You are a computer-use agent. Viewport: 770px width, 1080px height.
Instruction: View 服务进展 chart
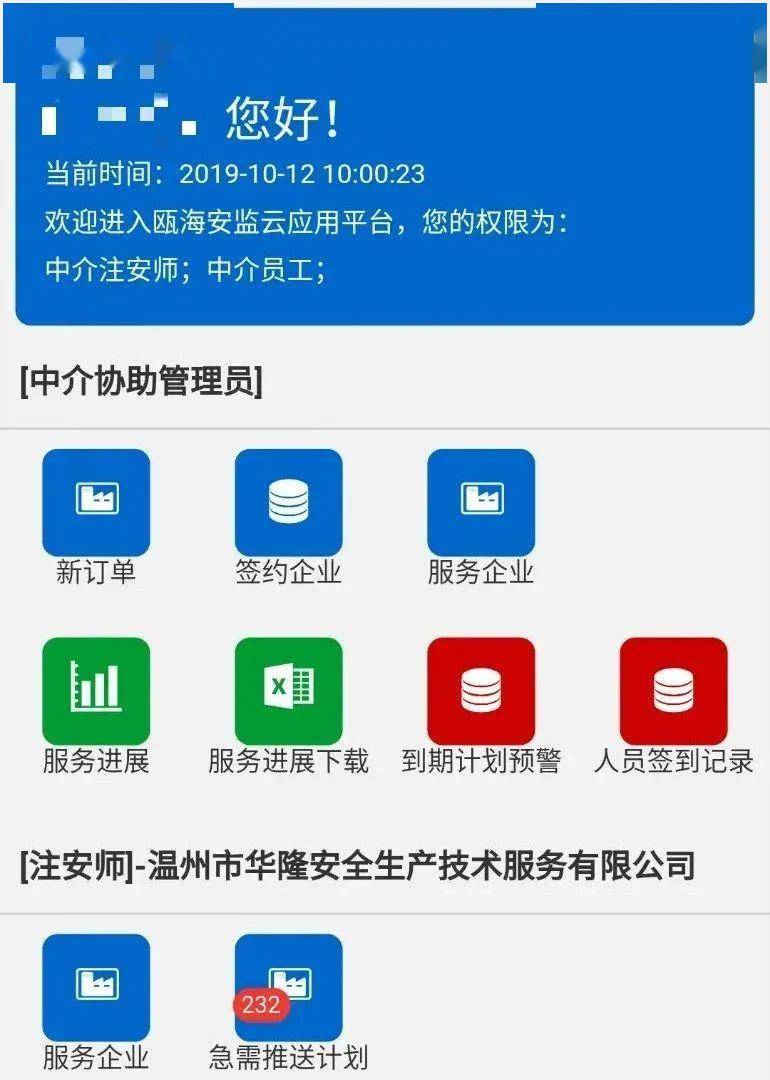pyautogui.click(x=96, y=690)
